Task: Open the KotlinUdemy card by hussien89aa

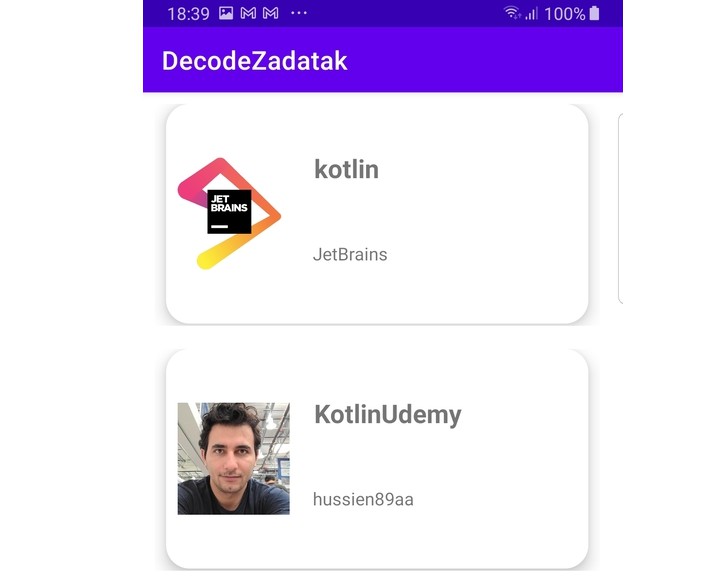Action: click(x=376, y=458)
